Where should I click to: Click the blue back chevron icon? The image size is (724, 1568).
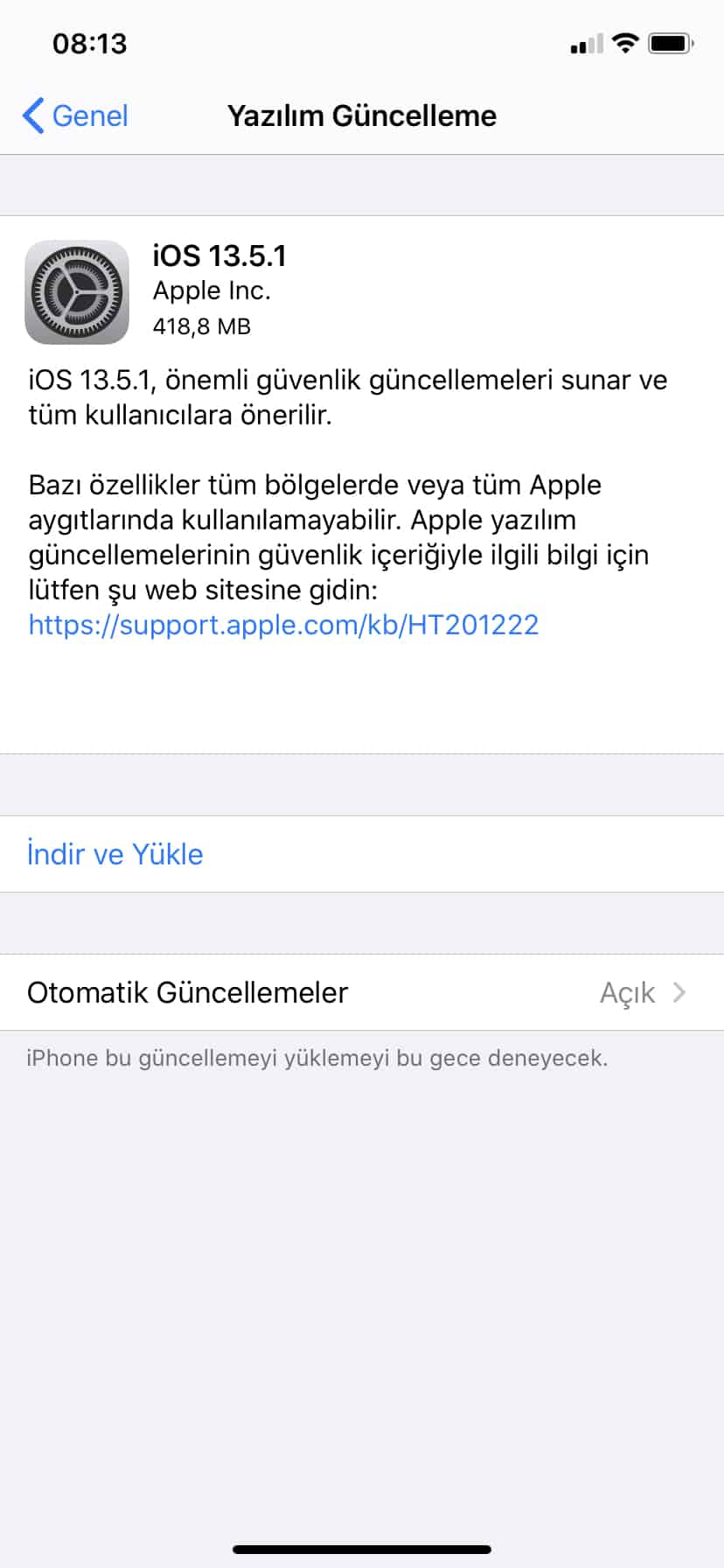[x=31, y=115]
